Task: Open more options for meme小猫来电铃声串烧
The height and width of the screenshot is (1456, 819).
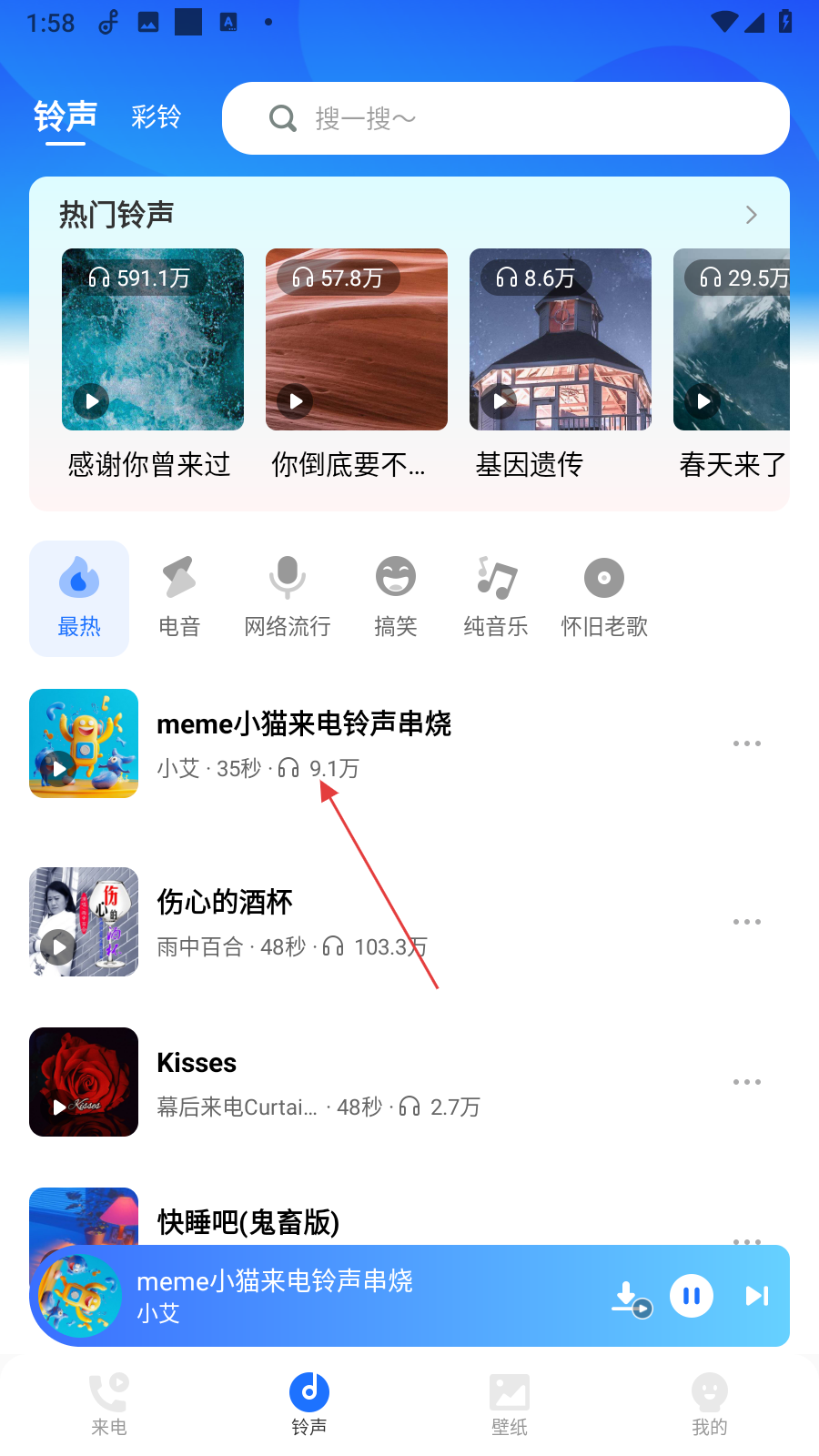Action: [x=746, y=743]
